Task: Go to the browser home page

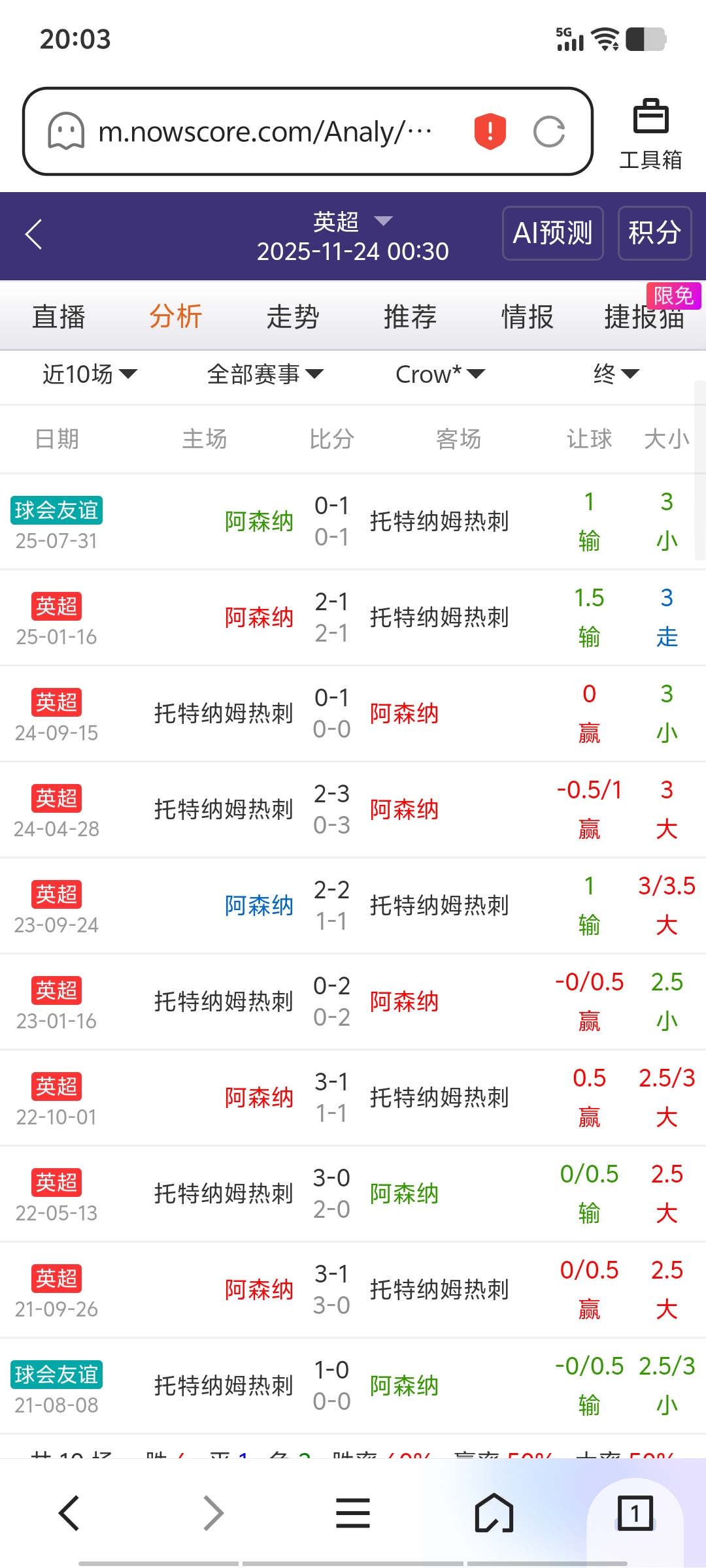Action: pyautogui.click(x=494, y=1513)
